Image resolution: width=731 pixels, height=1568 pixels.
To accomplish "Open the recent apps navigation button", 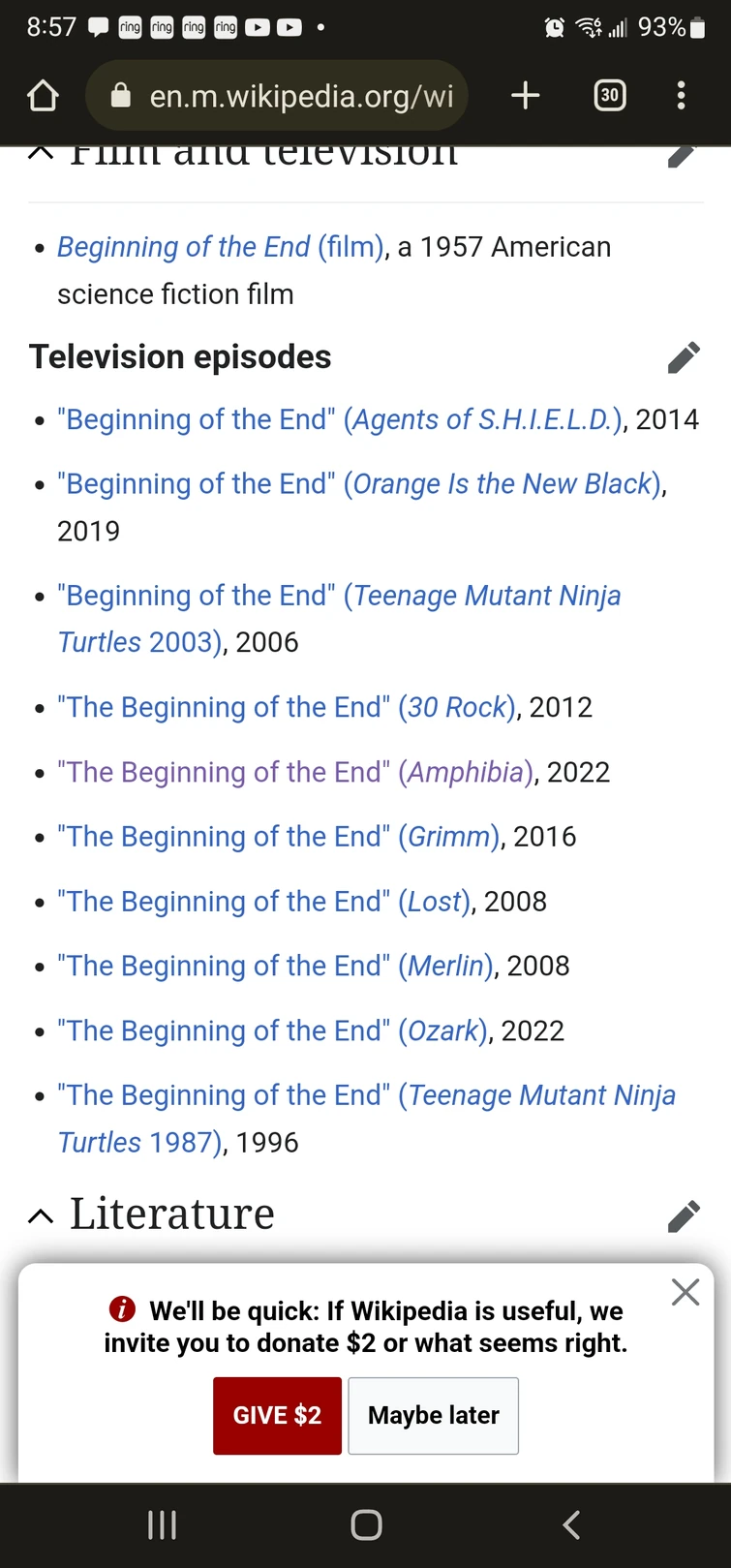I will coord(162,1524).
